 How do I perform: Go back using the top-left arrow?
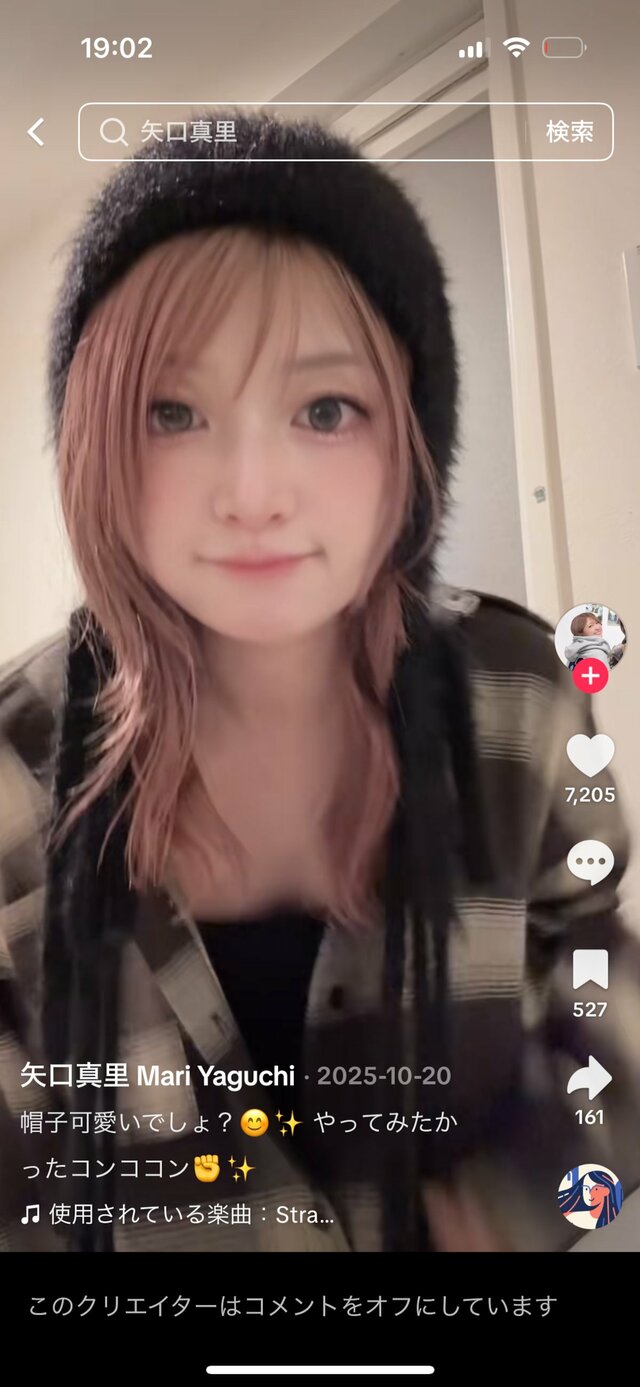36,132
